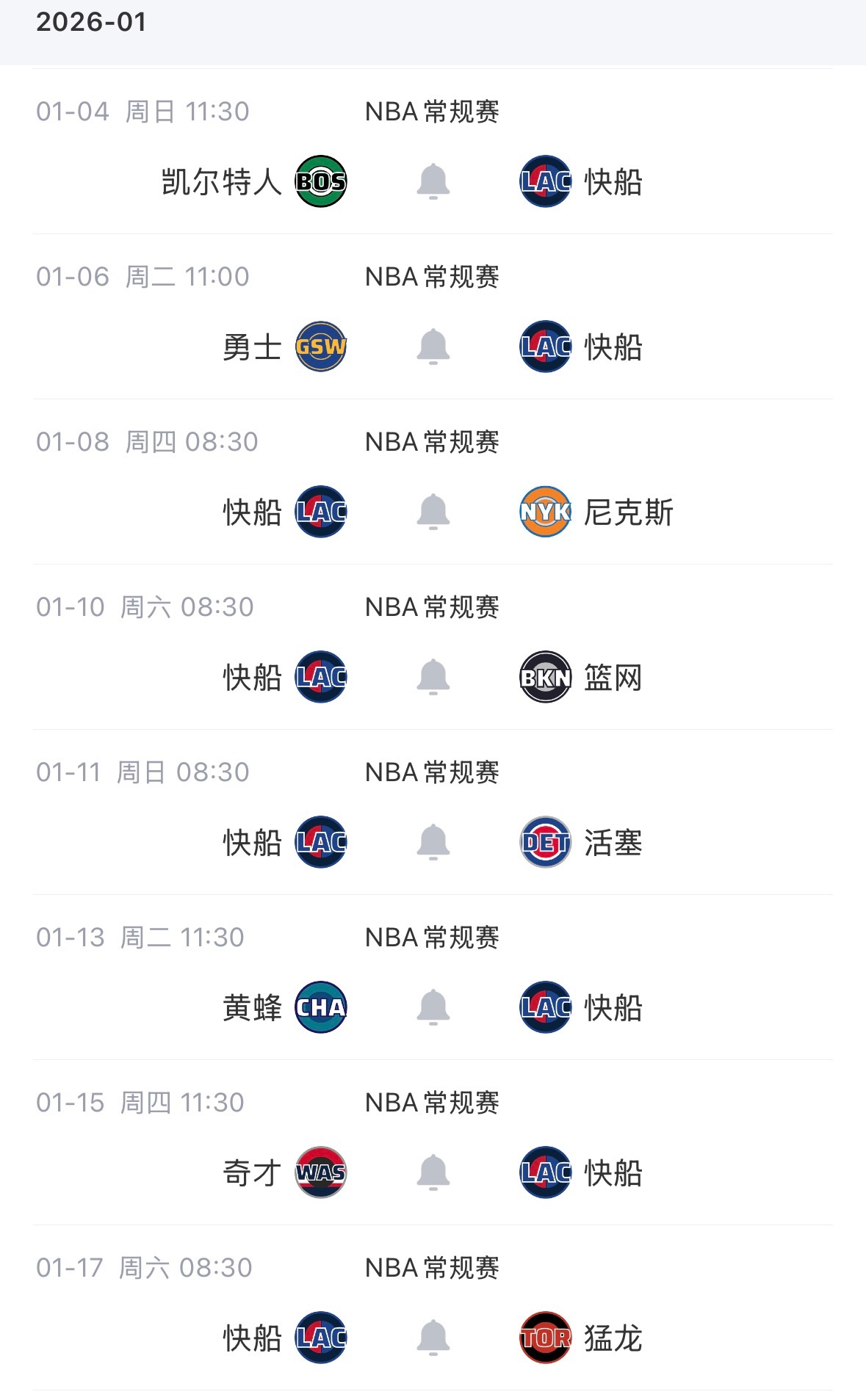This screenshot has width=866, height=1400.
Task: Set reminder for 01-04 Celtics vs Clippers game
Action: 433,181
